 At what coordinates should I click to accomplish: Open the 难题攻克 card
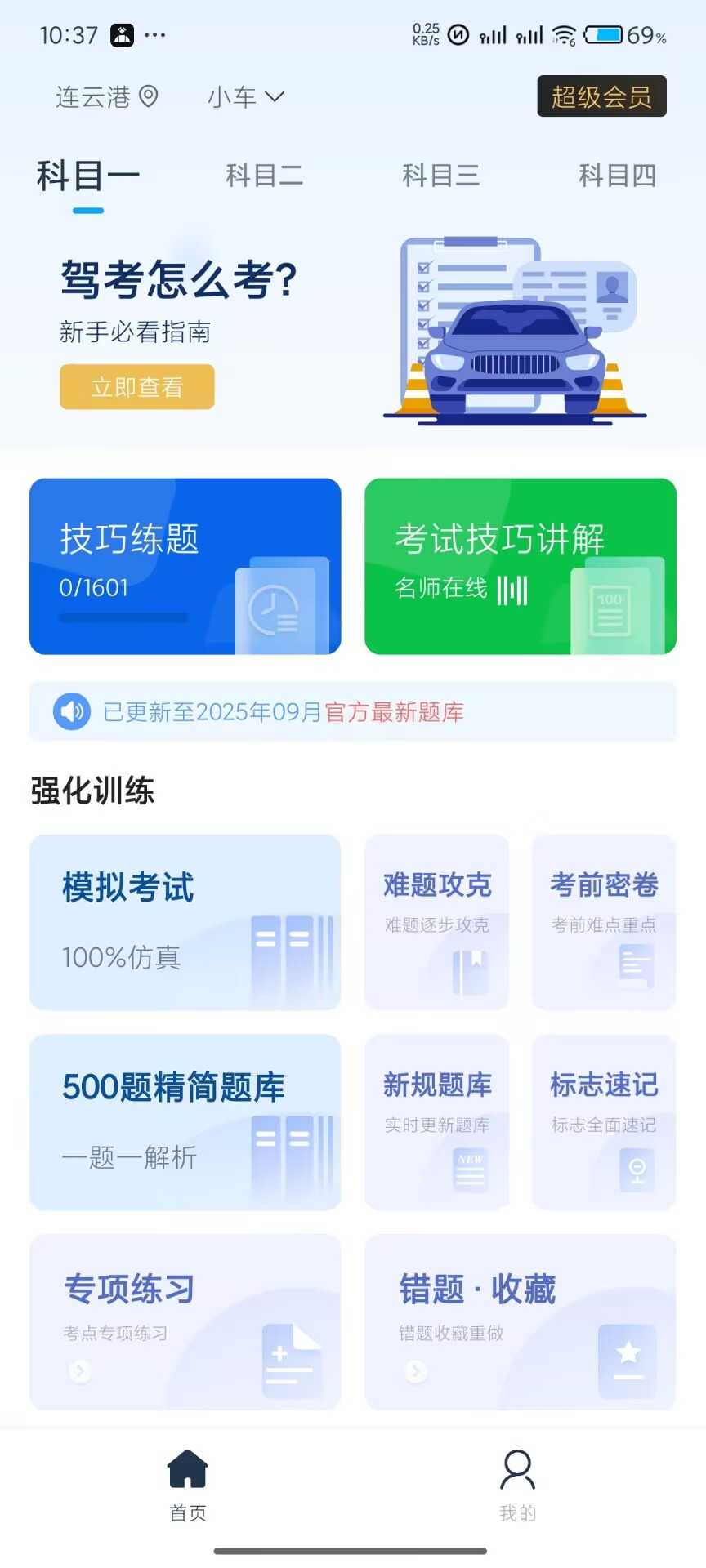[x=437, y=922]
